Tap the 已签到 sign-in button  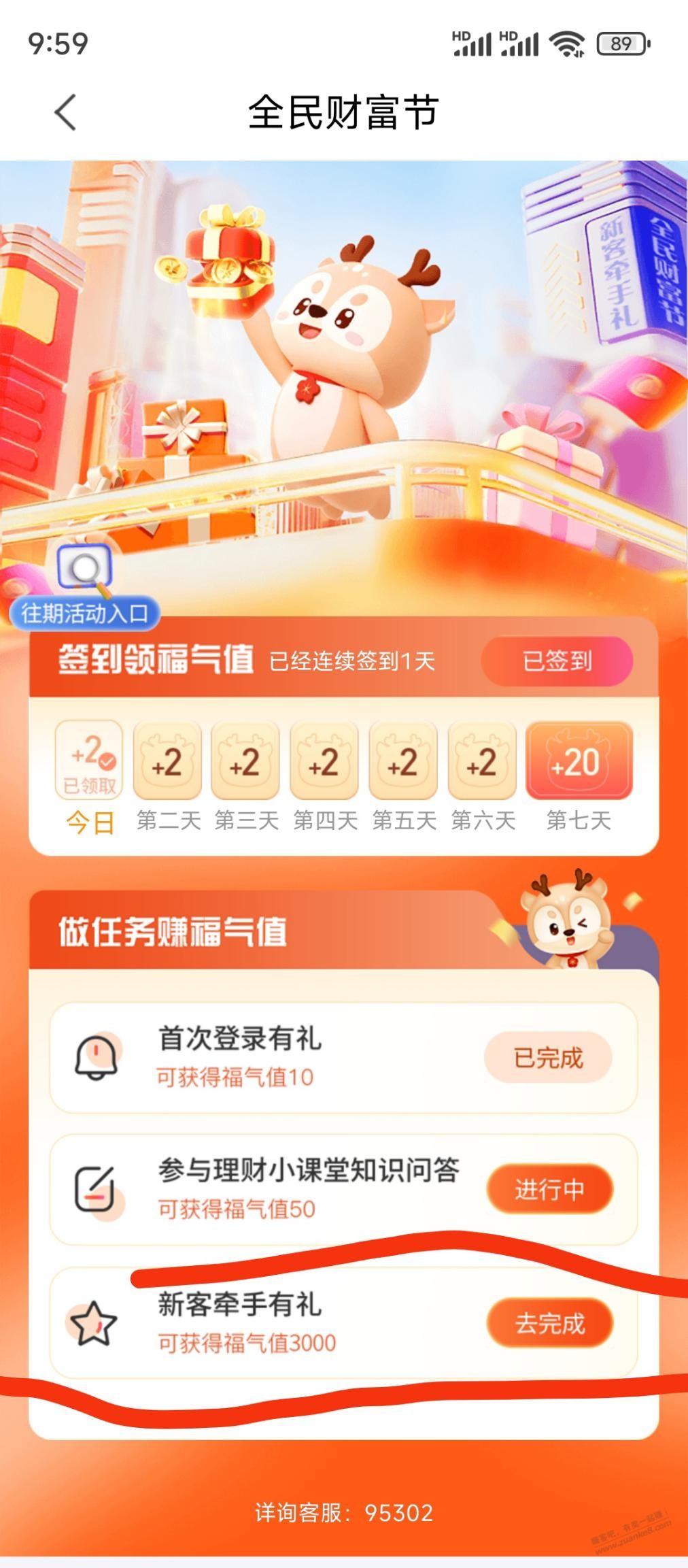(x=557, y=661)
